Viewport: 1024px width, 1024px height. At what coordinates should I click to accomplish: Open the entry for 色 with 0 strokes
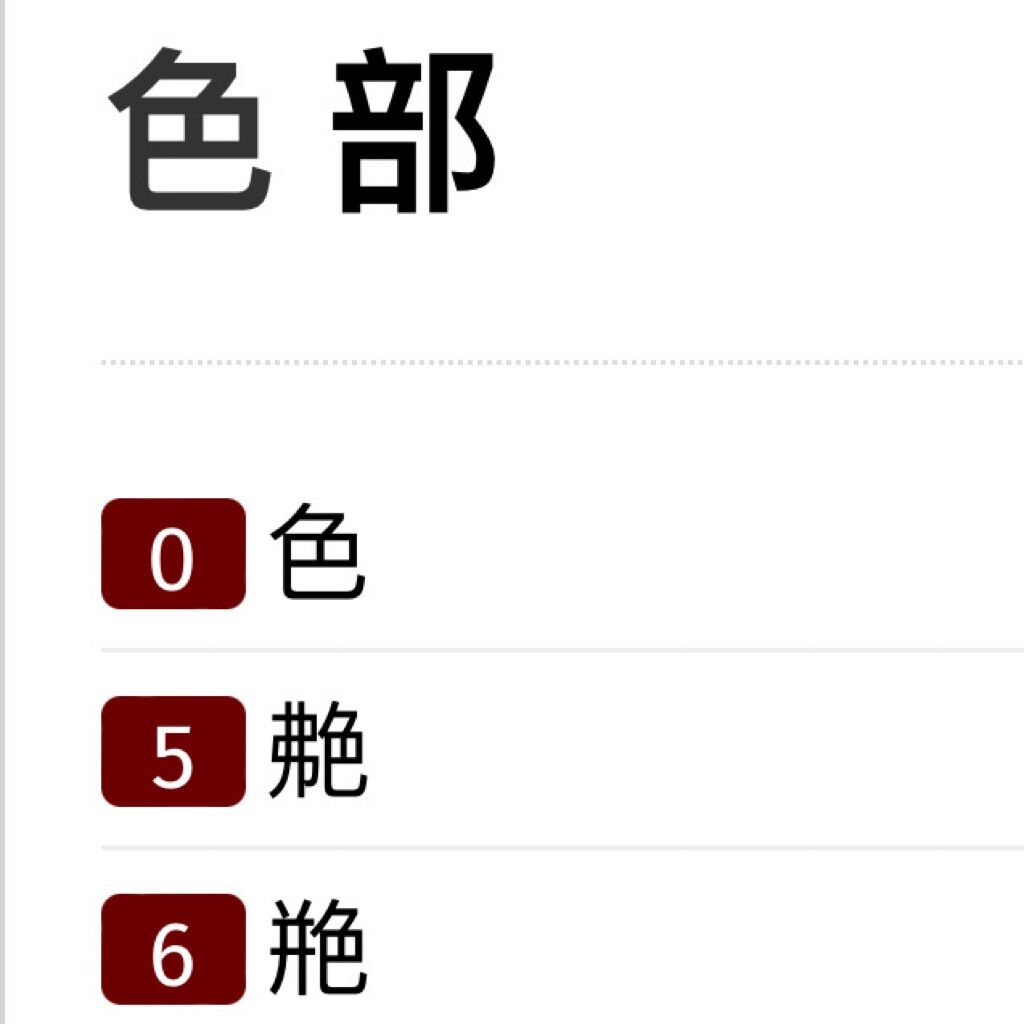(317, 553)
